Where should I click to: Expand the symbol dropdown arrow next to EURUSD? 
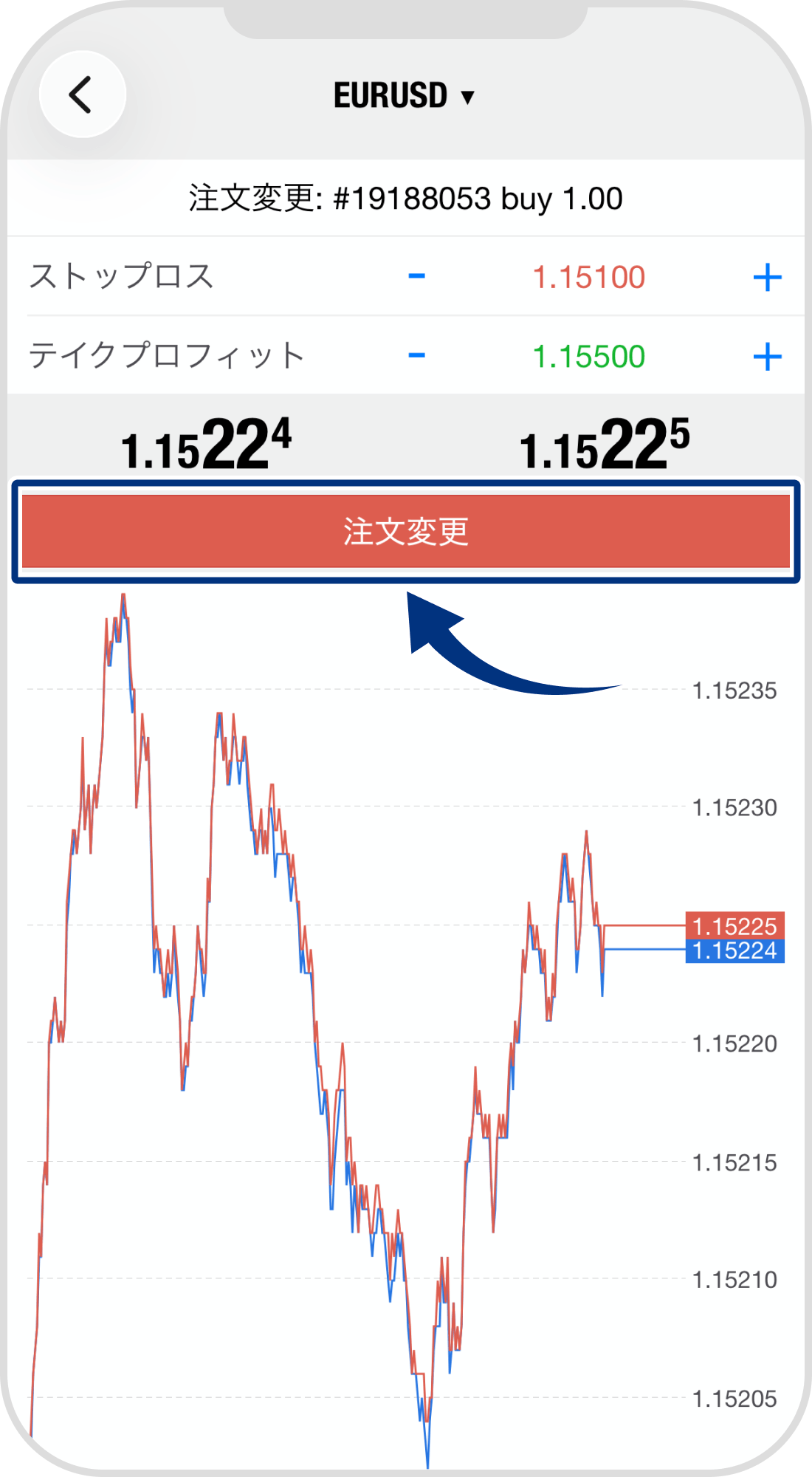click(x=467, y=97)
